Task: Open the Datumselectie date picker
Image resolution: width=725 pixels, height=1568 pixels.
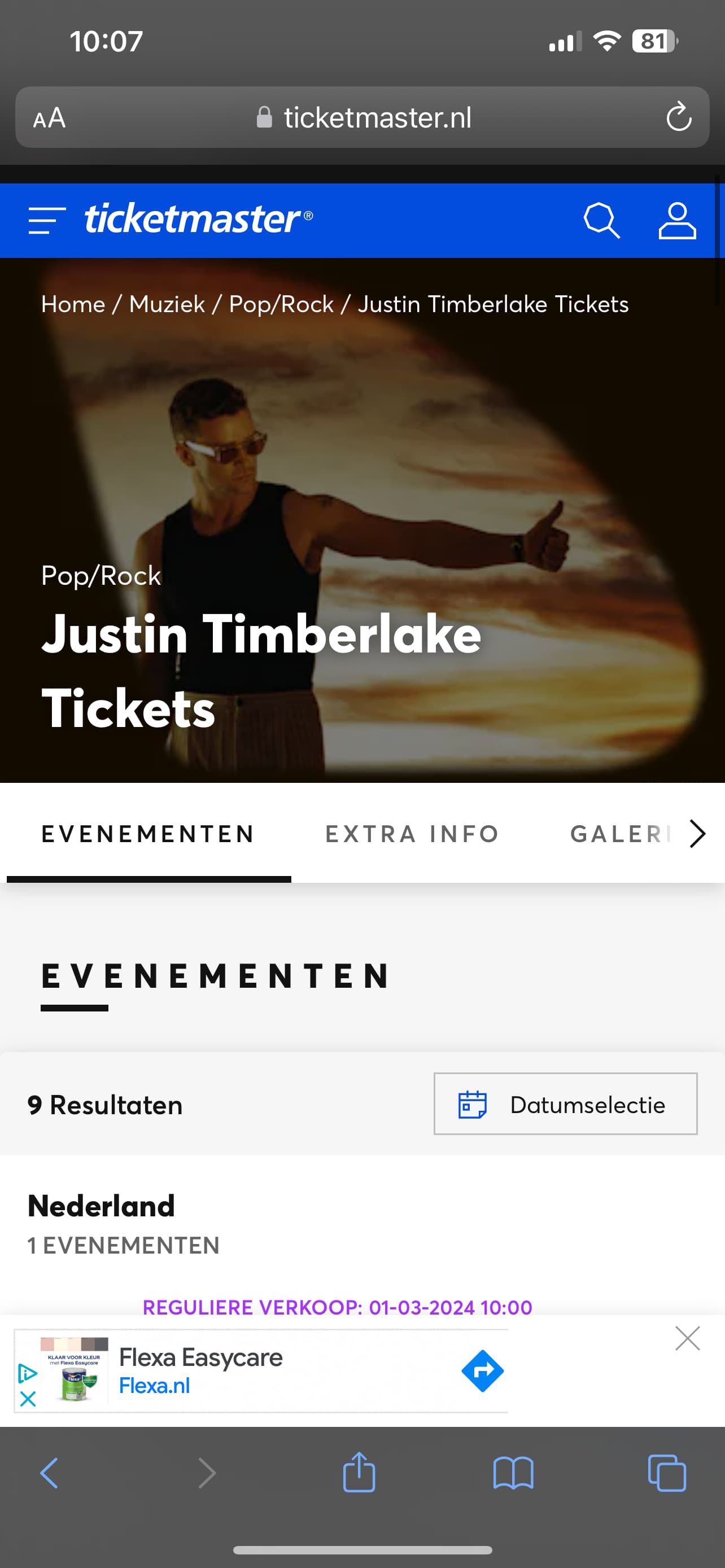Action: coord(566,1103)
